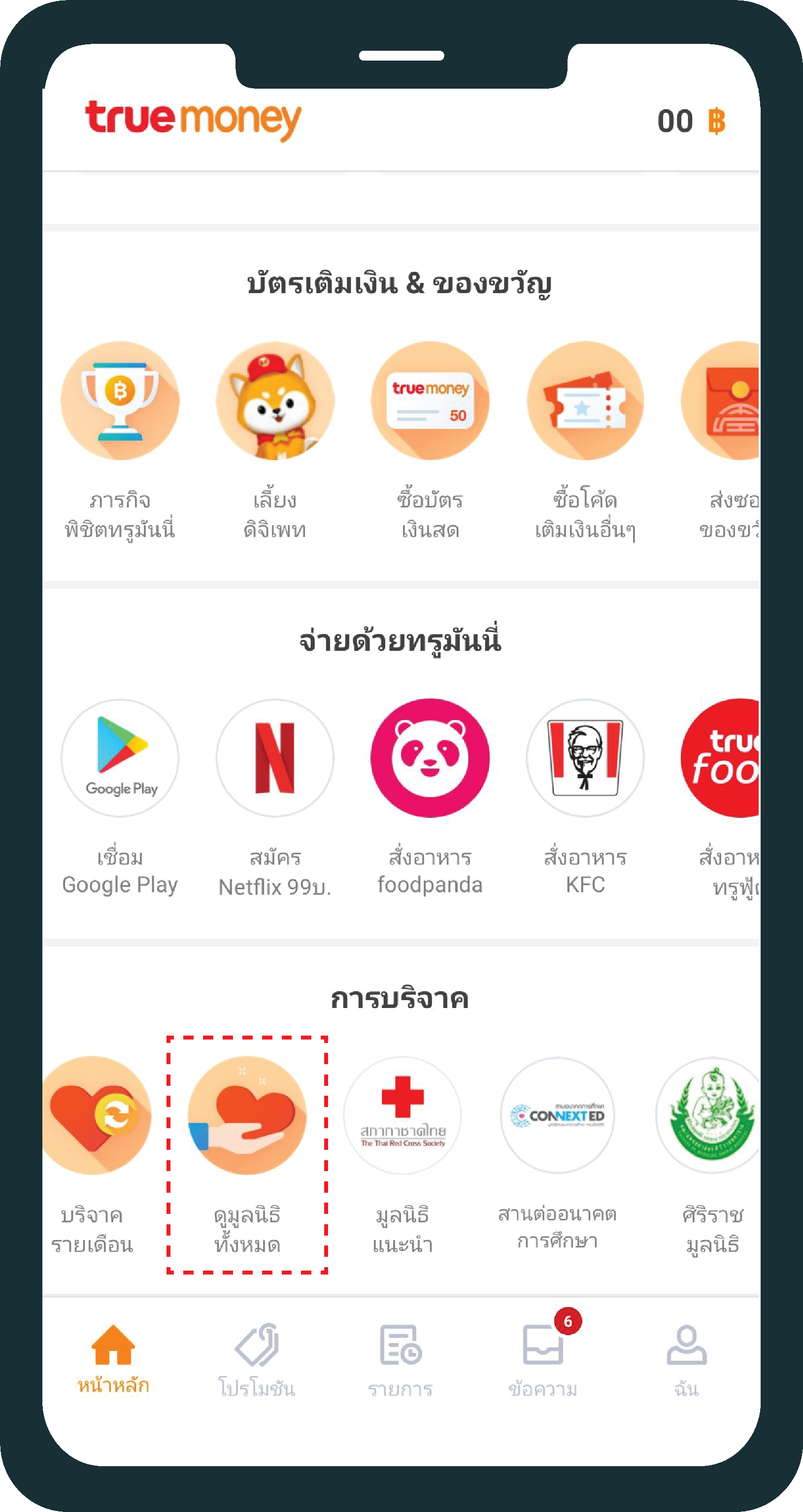View all foundations via ดูมูลนิธิทั้งหมด
The image size is (803, 1512).
pos(247,1114)
